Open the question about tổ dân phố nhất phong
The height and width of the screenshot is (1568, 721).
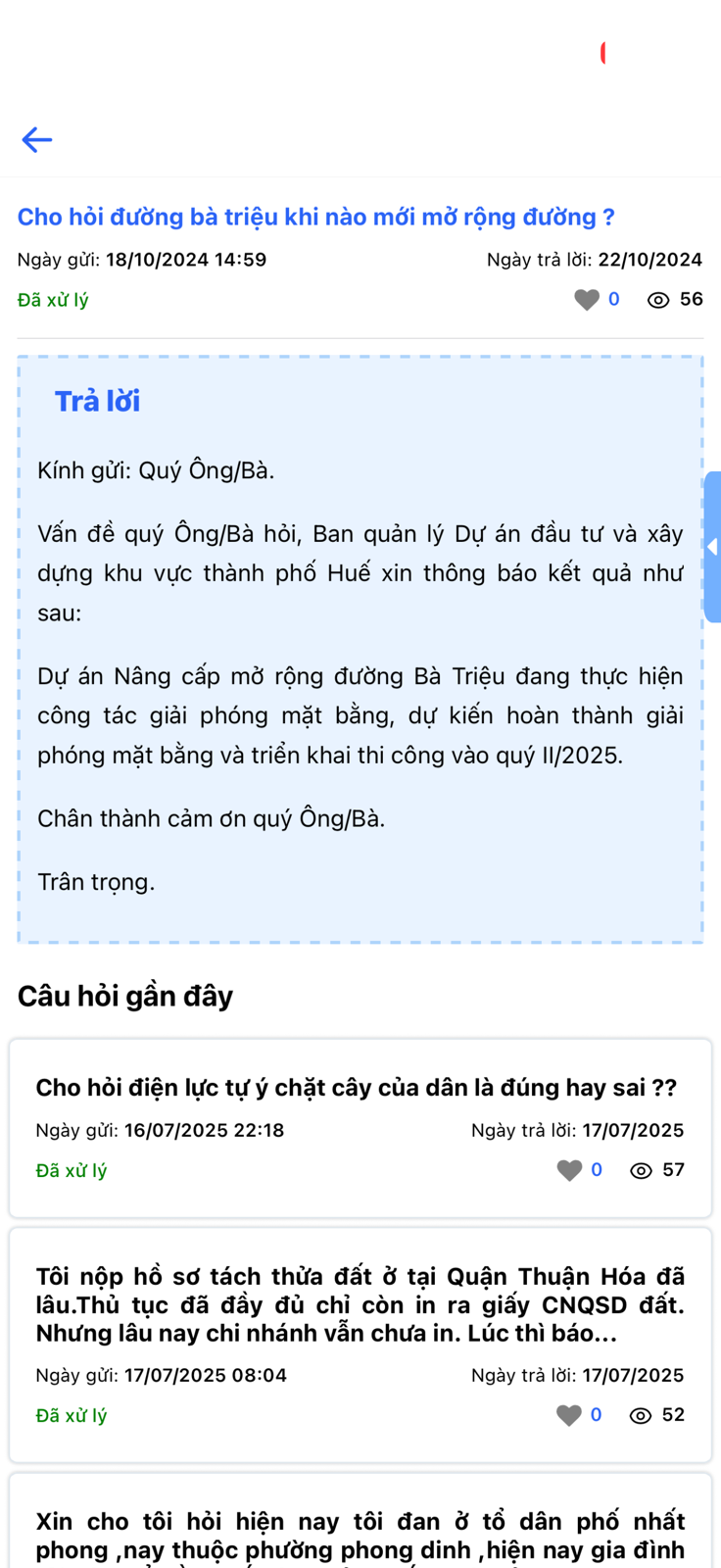coord(360,1535)
